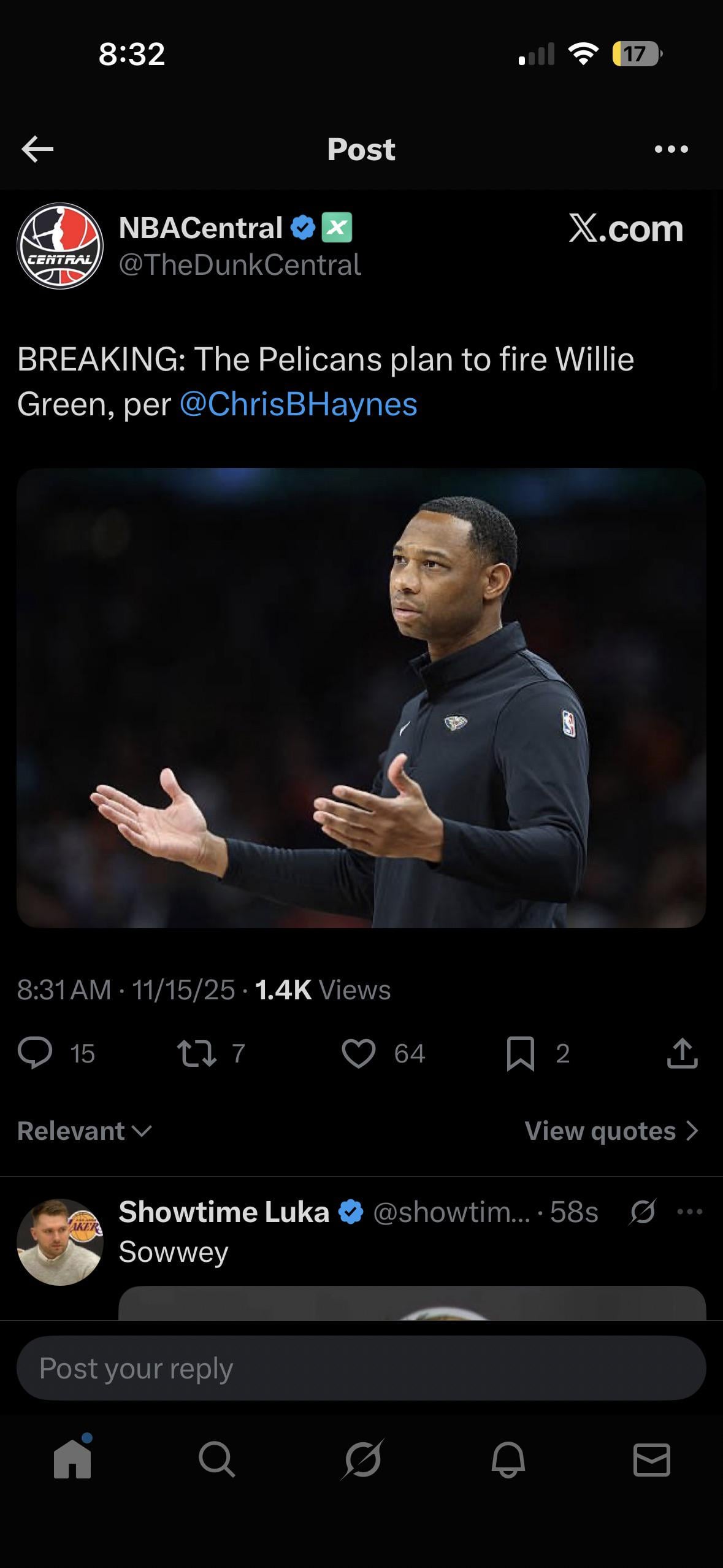Go back using the arrow
The width and height of the screenshot is (723, 1568).
coord(37,149)
